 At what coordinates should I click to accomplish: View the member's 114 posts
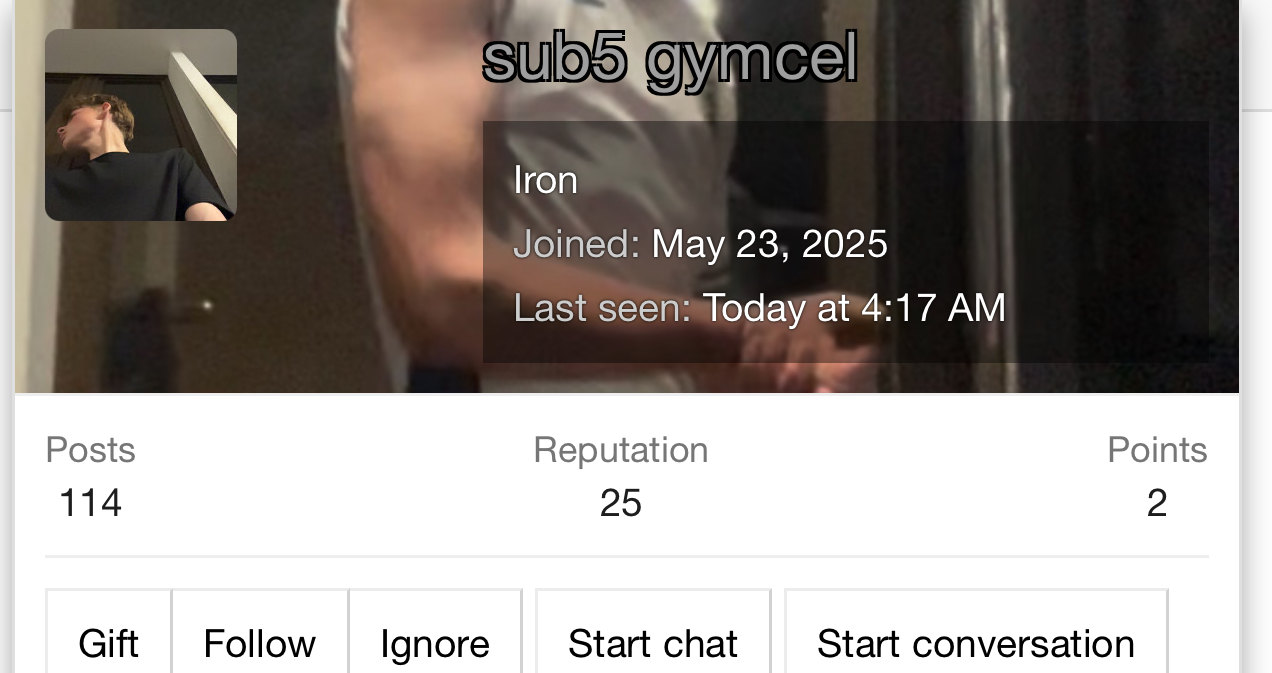click(x=90, y=502)
